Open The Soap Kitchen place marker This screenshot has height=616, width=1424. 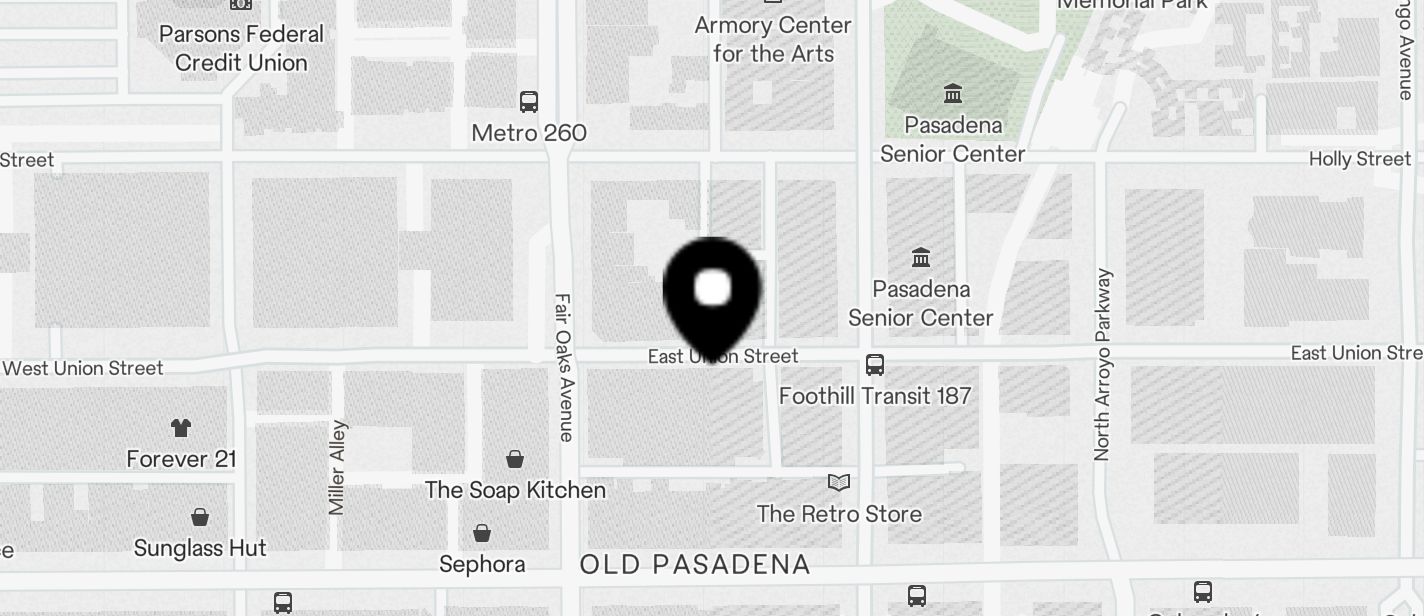click(515, 460)
